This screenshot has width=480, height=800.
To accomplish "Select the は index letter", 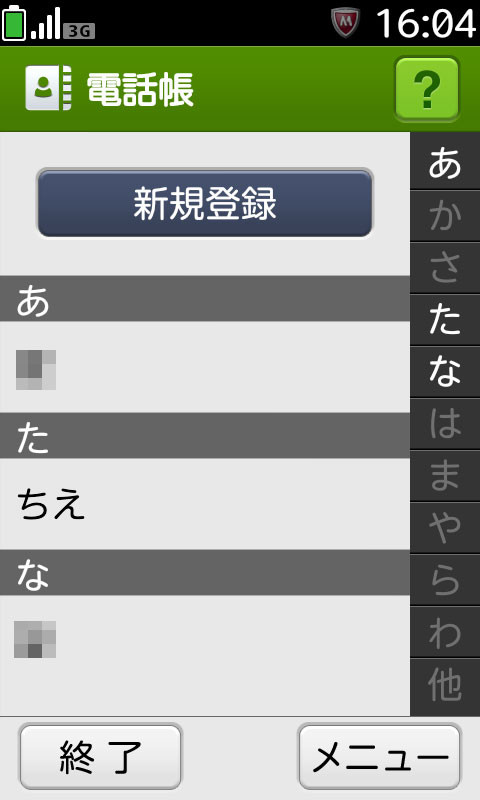I will pyautogui.click(x=445, y=424).
